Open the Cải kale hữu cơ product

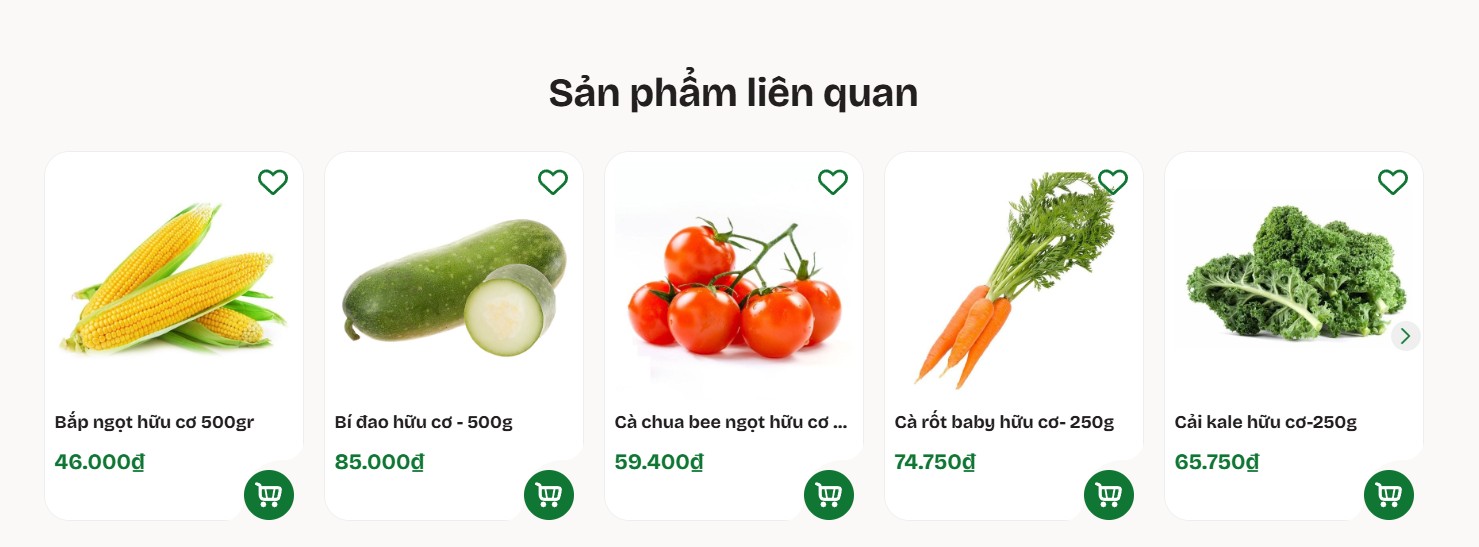1265,422
